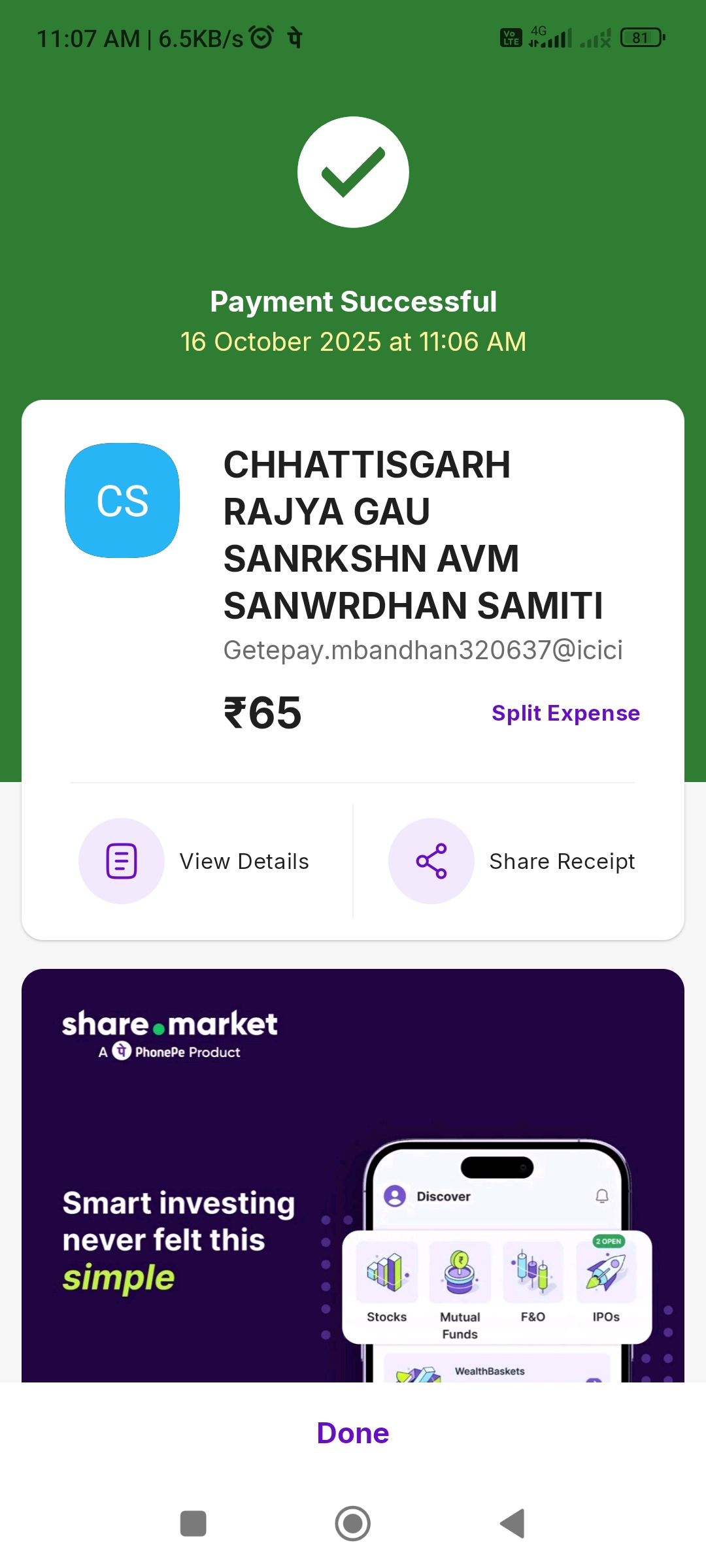The image size is (706, 1568).
Task: Open View Details for this payment
Action: pyautogui.click(x=194, y=861)
